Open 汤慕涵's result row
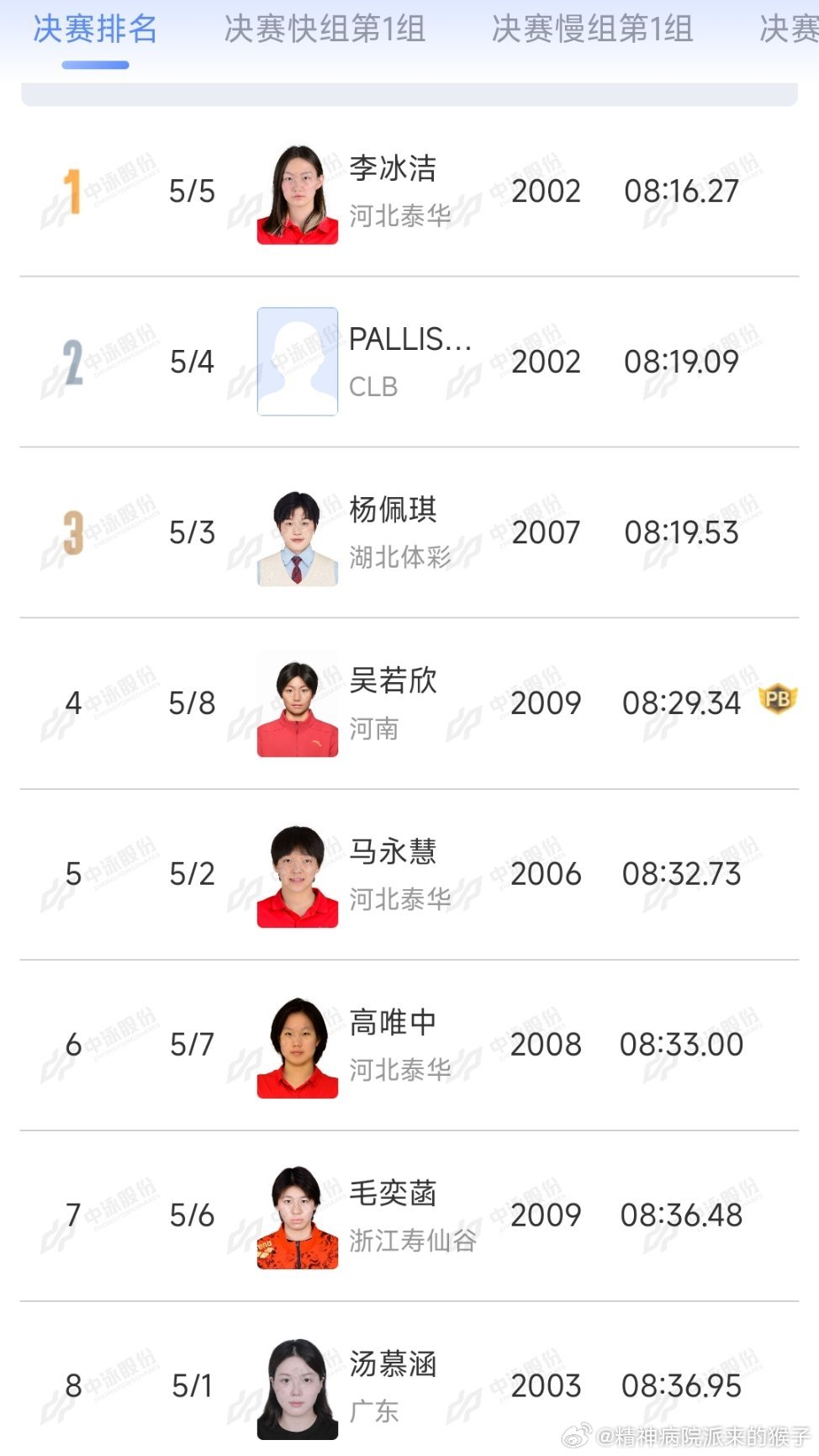 pos(409,1385)
